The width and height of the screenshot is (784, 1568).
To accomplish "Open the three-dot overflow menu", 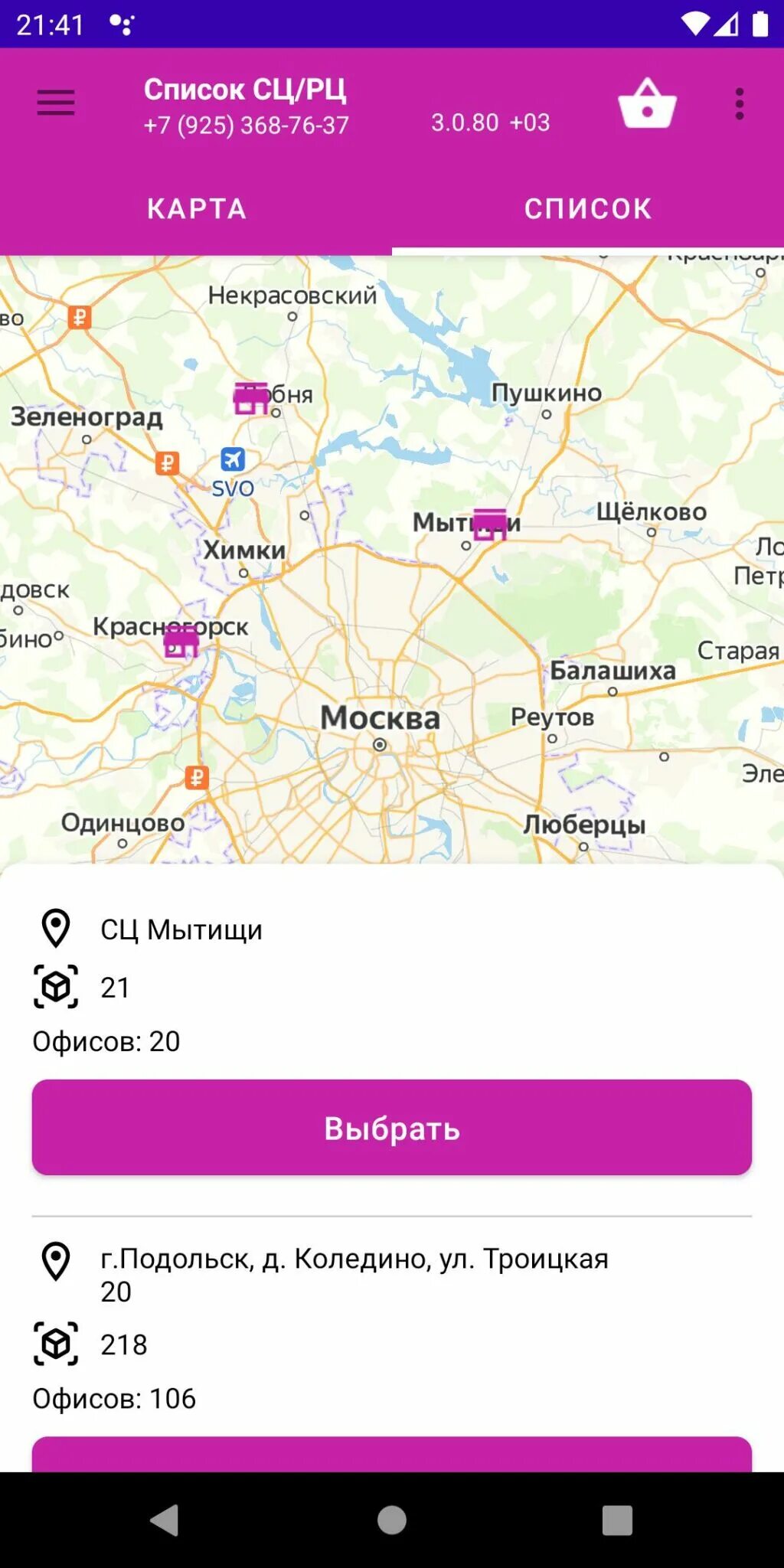I will coord(739,103).
